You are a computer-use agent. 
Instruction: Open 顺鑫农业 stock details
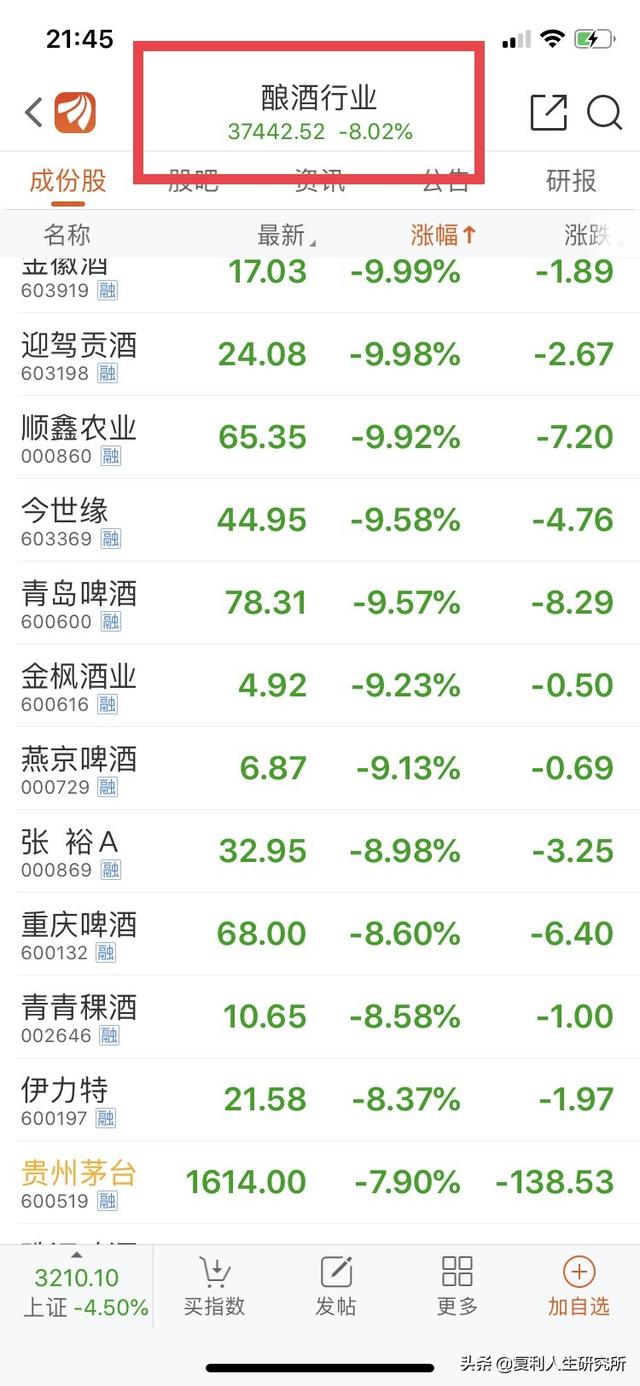pos(320,438)
